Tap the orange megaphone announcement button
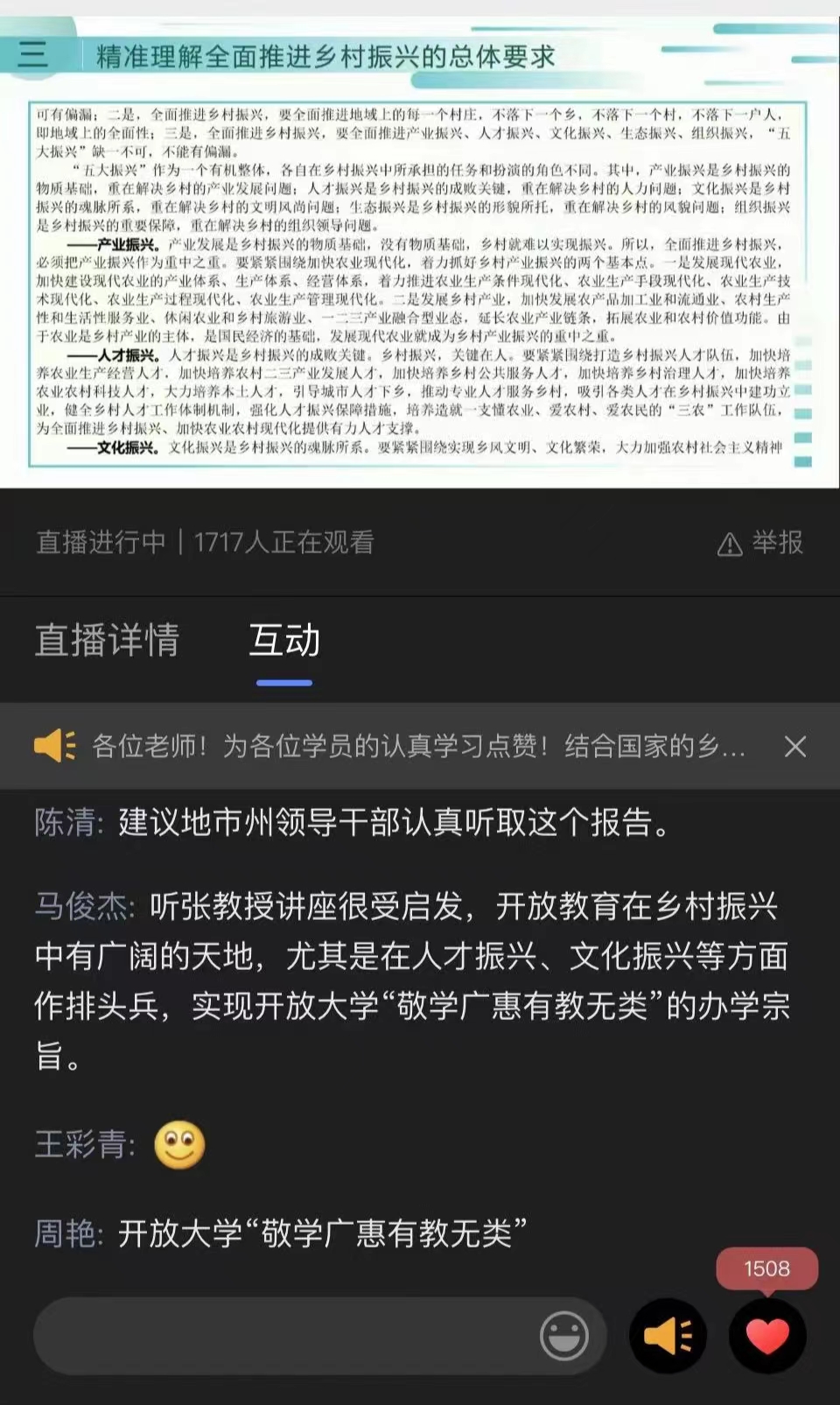840x1405 pixels. (668, 1336)
